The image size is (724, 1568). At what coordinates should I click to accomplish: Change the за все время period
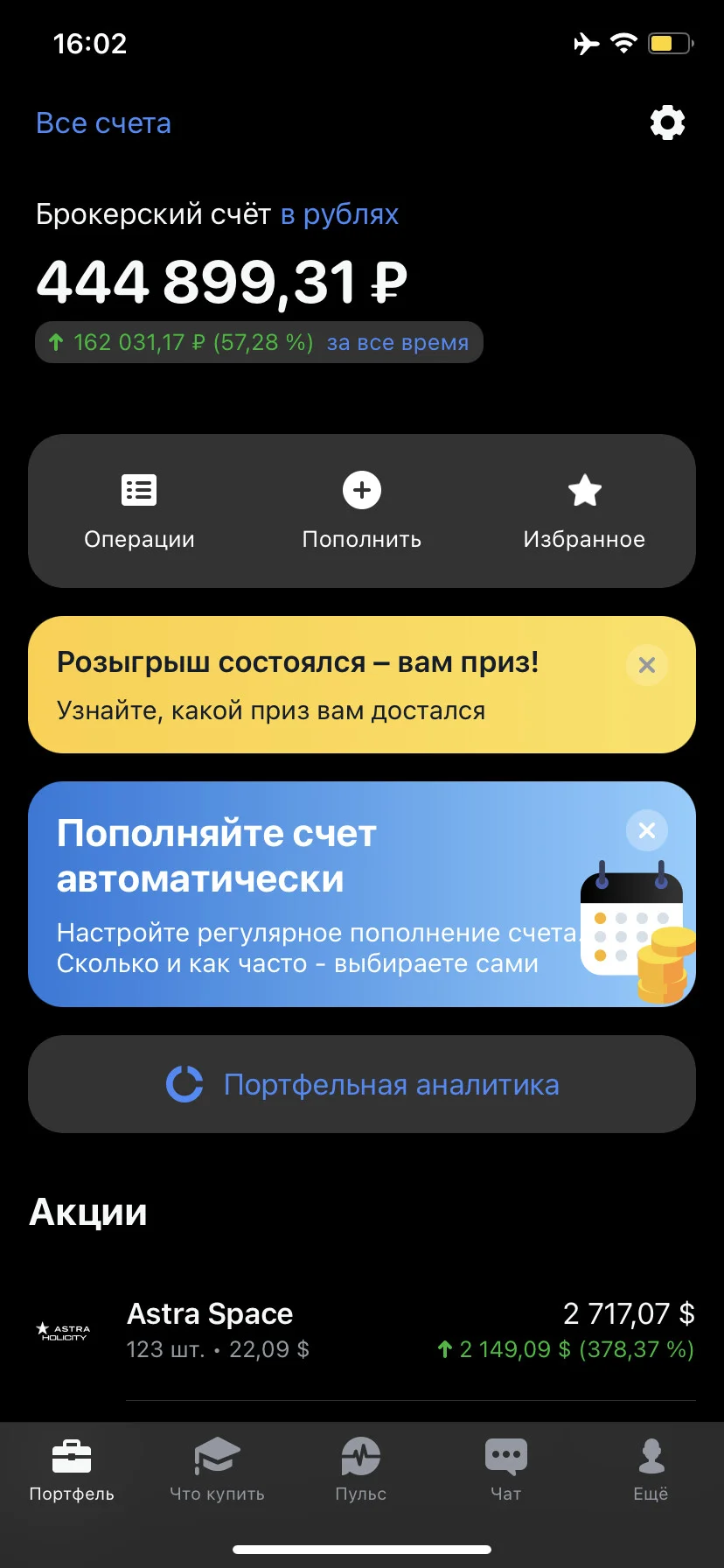point(398,343)
